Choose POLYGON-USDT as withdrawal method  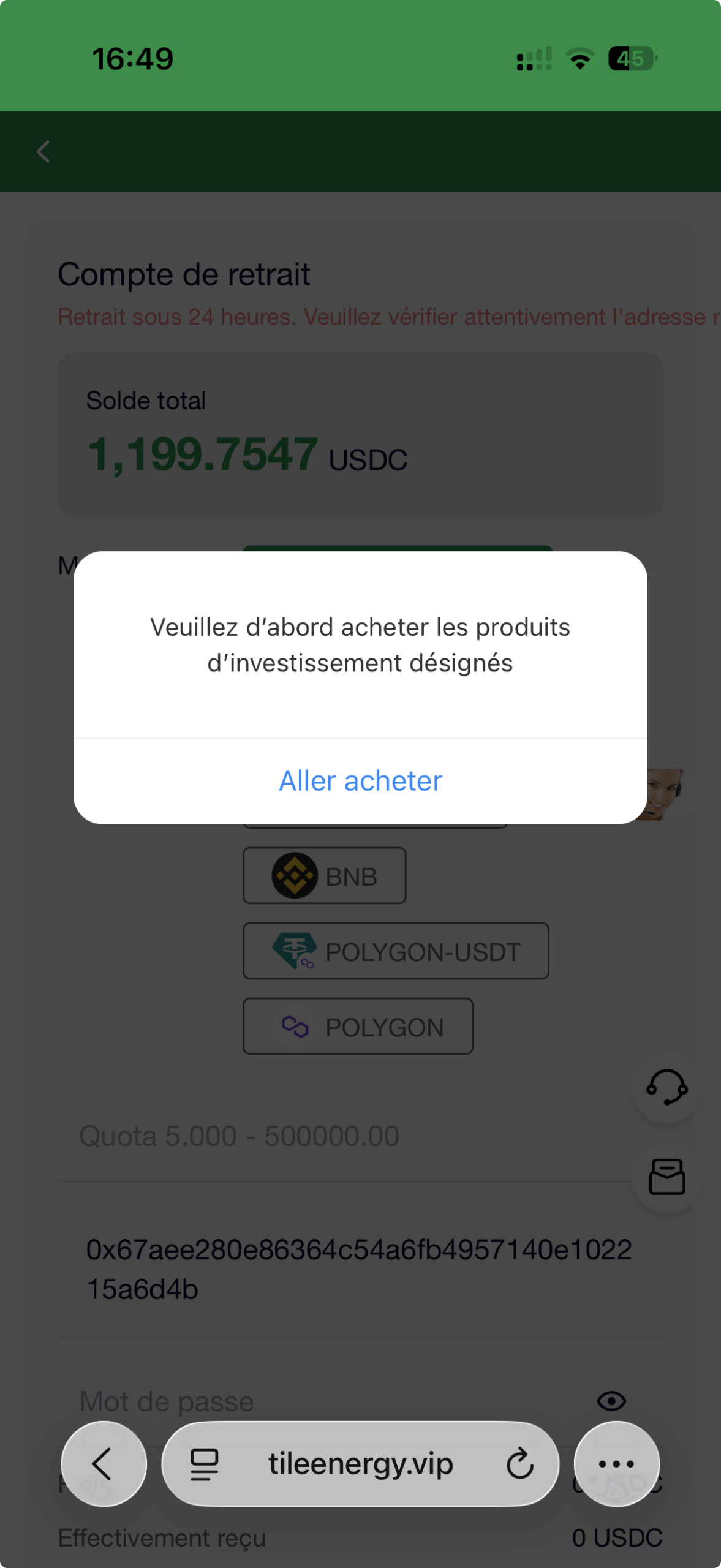(x=396, y=951)
